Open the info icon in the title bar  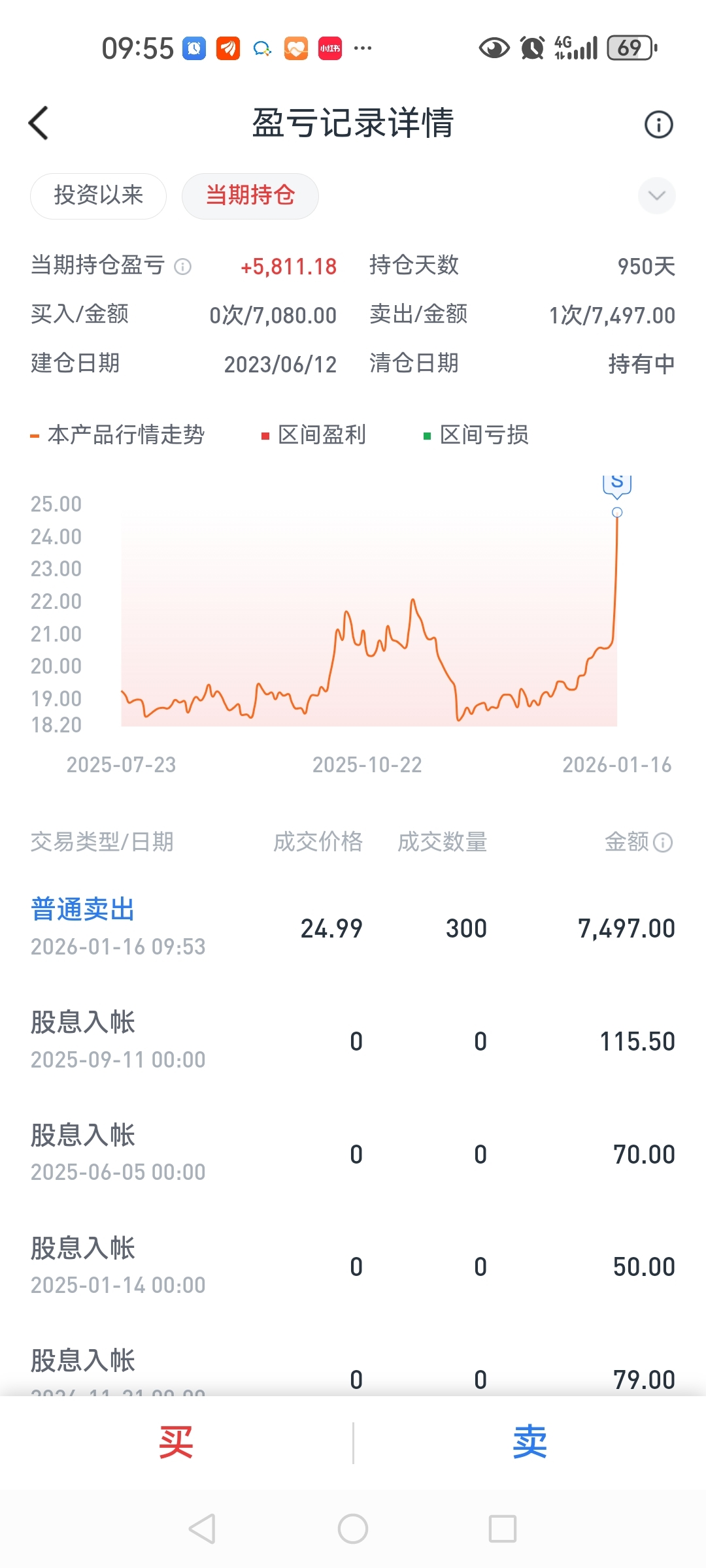(x=658, y=124)
